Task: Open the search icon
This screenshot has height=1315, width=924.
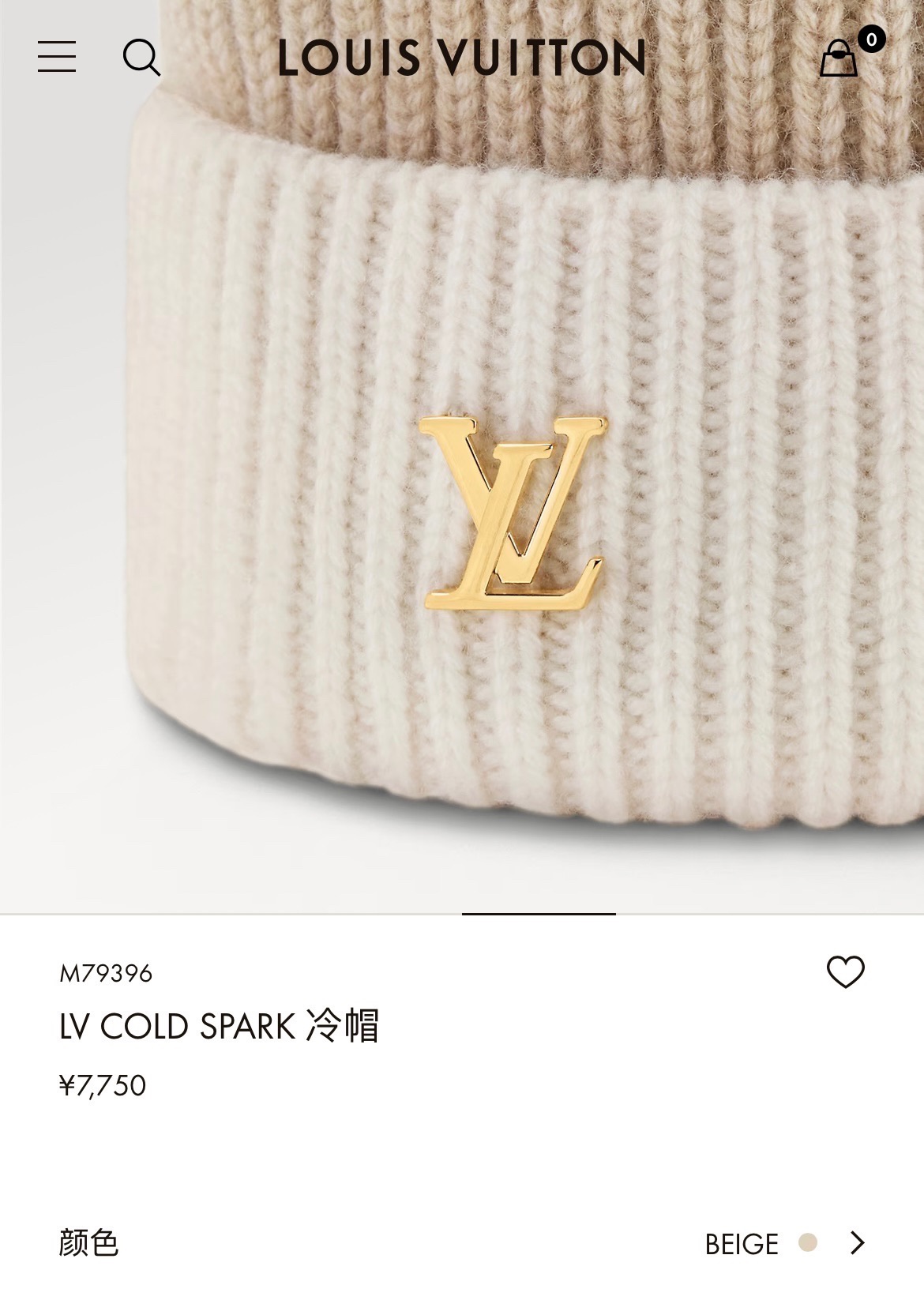Action: 141,58
